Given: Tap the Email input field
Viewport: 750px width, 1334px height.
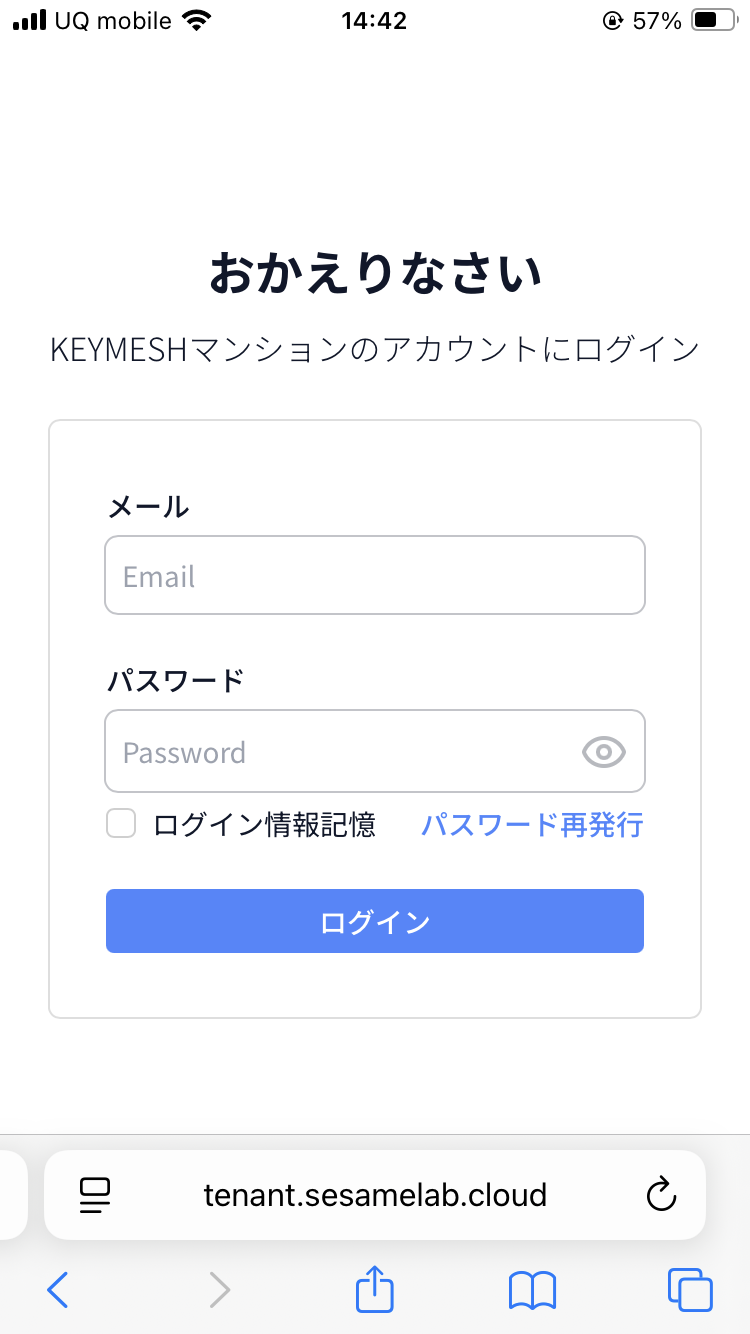Looking at the screenshot, I should [x=375, y=575].
